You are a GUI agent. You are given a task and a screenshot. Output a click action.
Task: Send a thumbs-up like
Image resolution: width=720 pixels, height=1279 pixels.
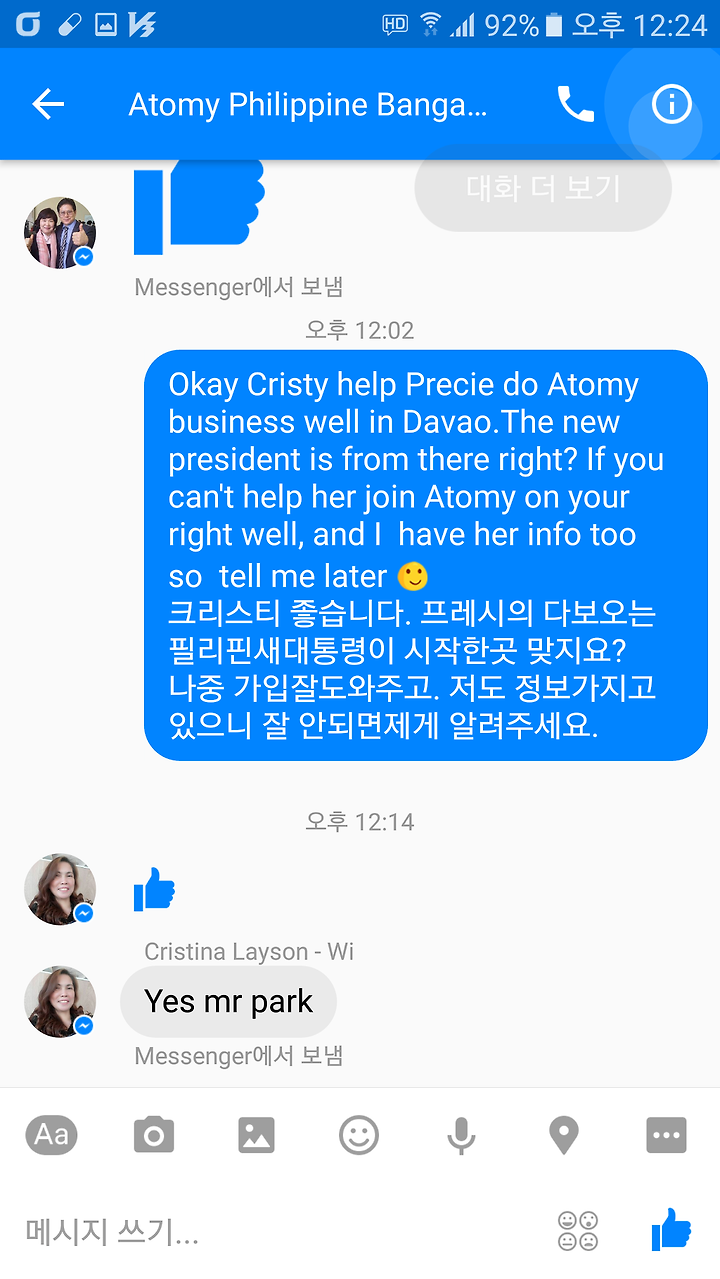[671, 1229]
